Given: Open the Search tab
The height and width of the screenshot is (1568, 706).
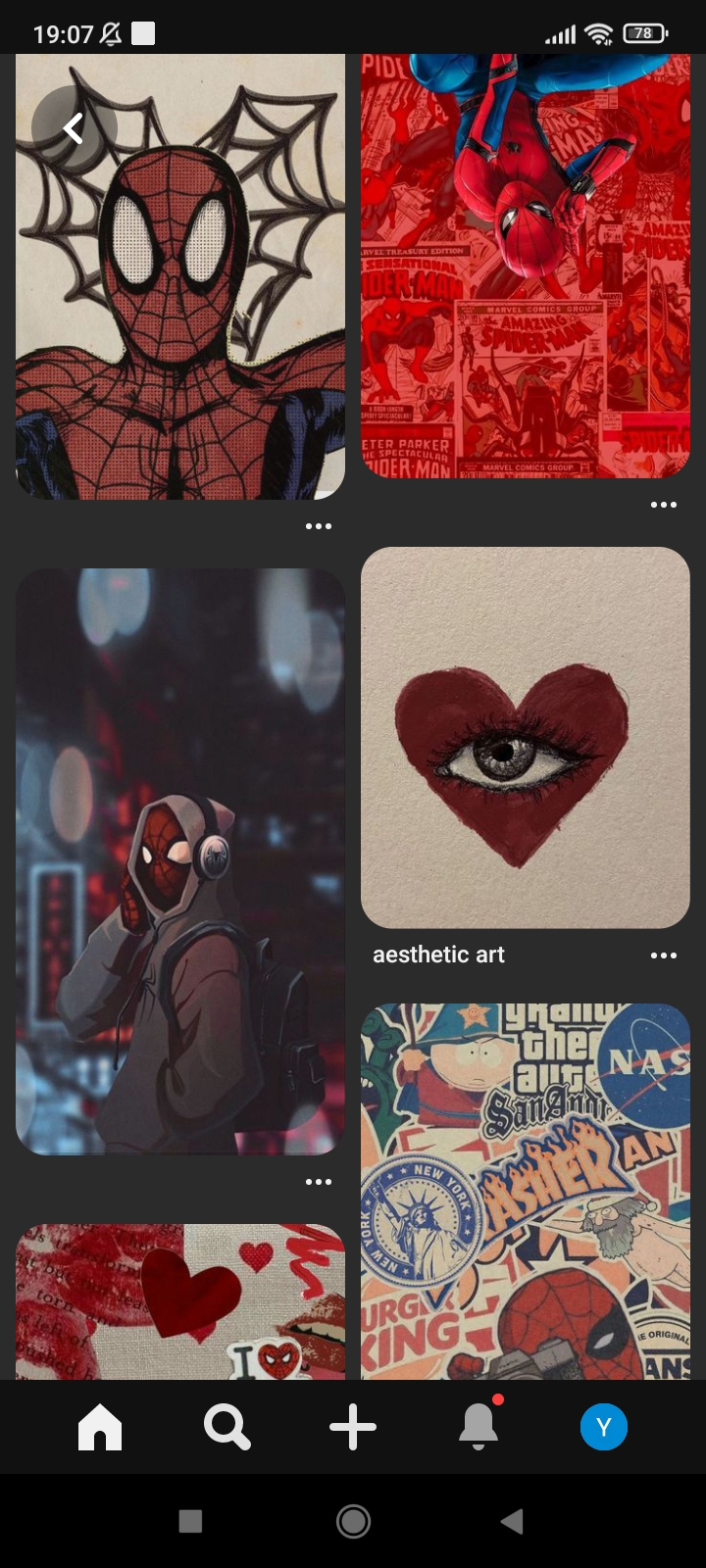Looking at the screenshot, I should click(227, 1428).
